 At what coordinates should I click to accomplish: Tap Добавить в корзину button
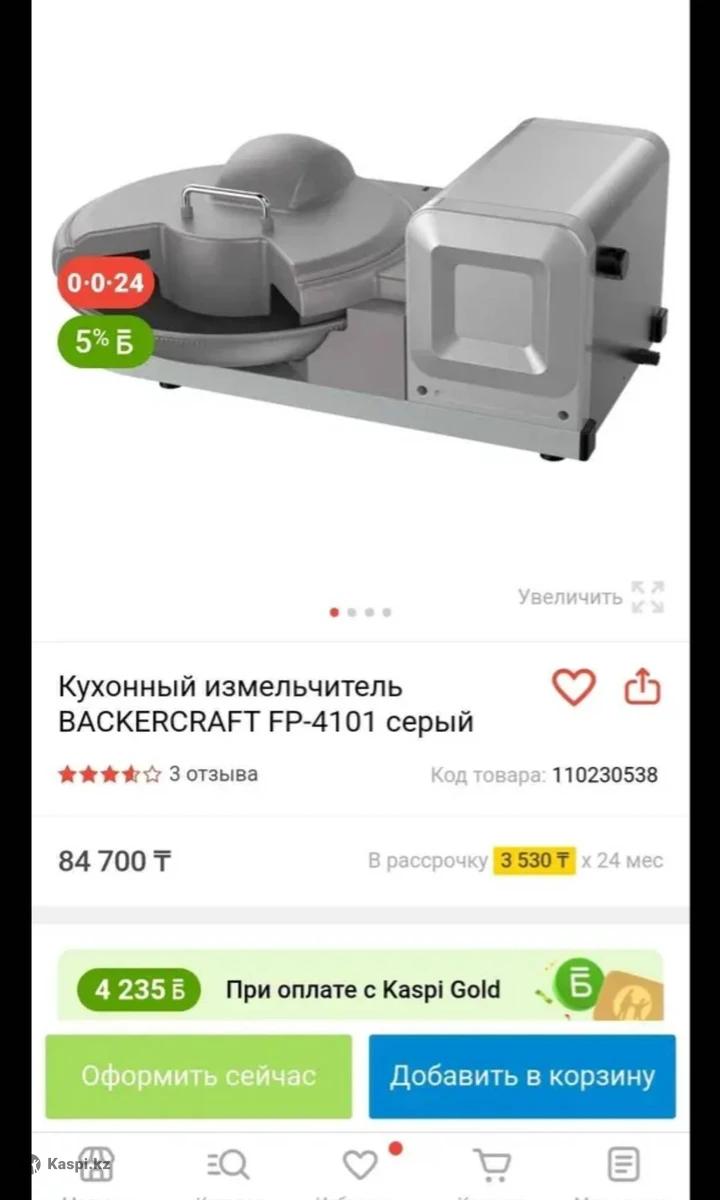point(522,1076)
